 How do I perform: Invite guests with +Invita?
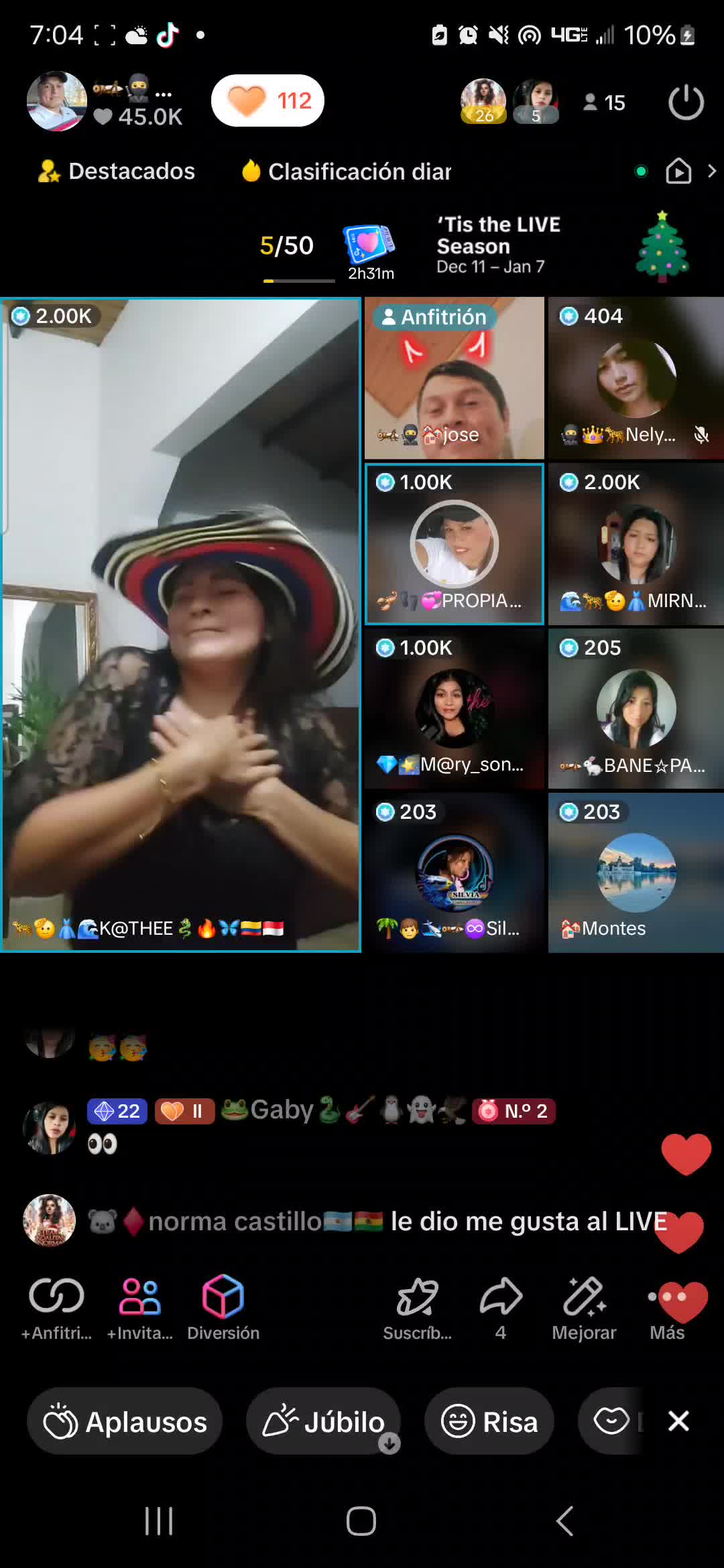coord(140,1307)
